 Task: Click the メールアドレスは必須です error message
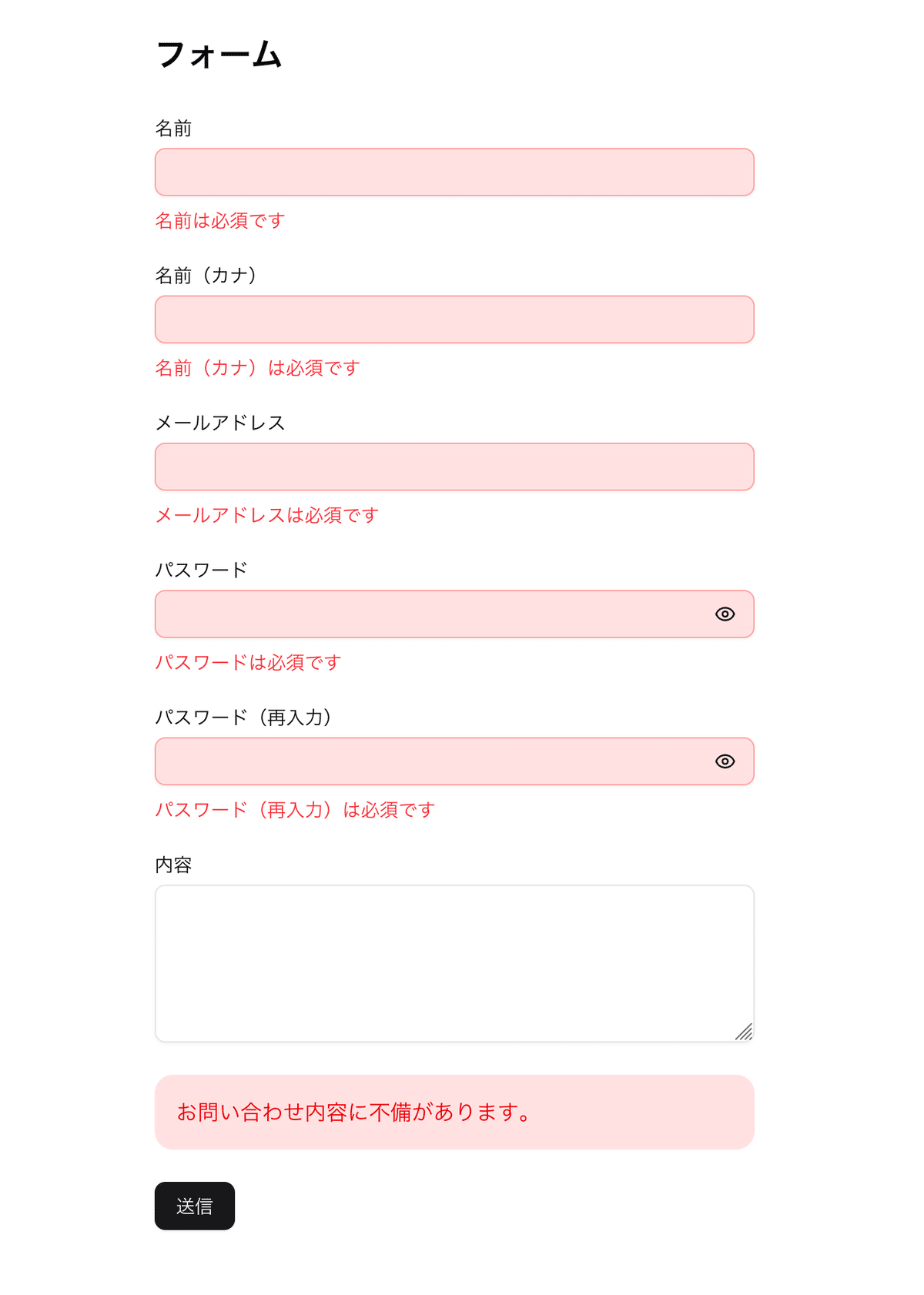point(266,515)
